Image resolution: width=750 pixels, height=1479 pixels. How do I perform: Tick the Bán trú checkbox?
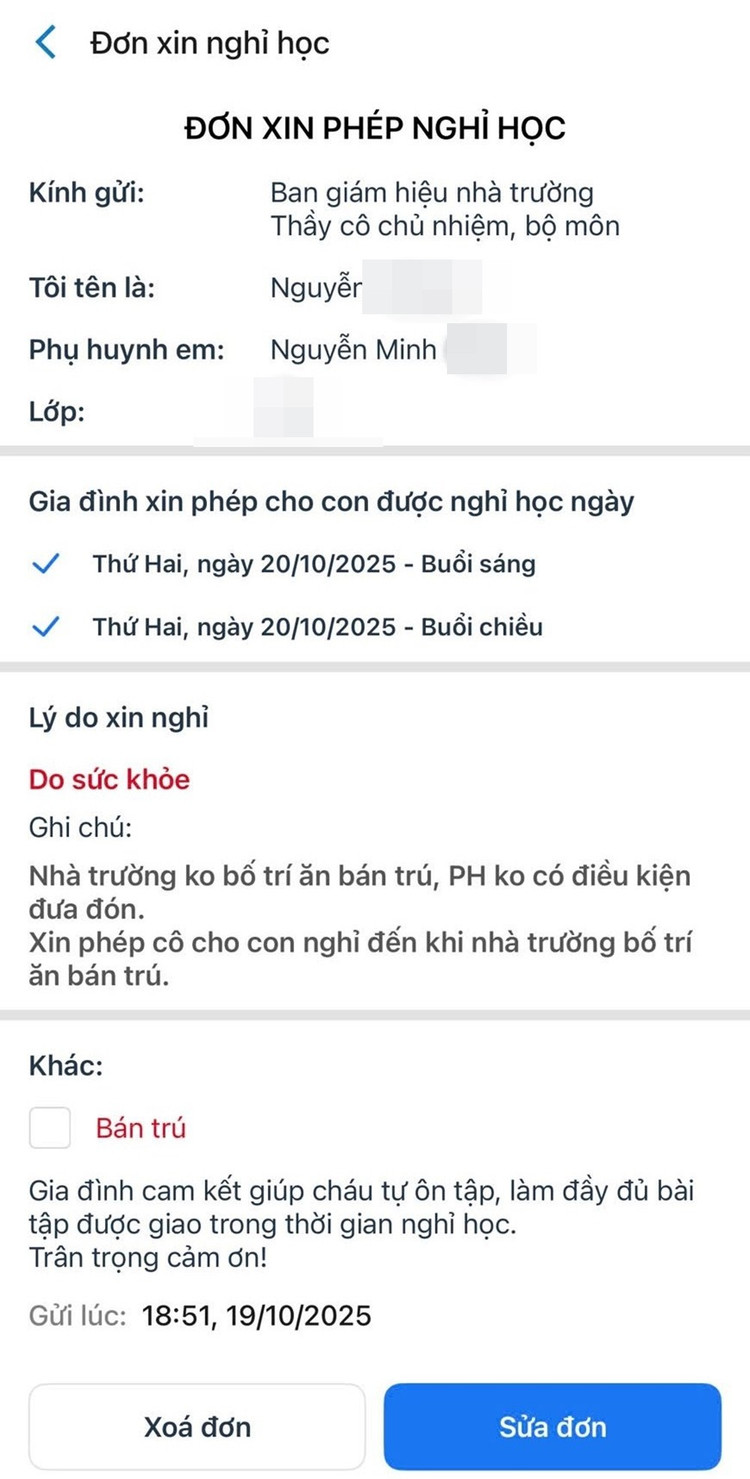click(51, 1128)
